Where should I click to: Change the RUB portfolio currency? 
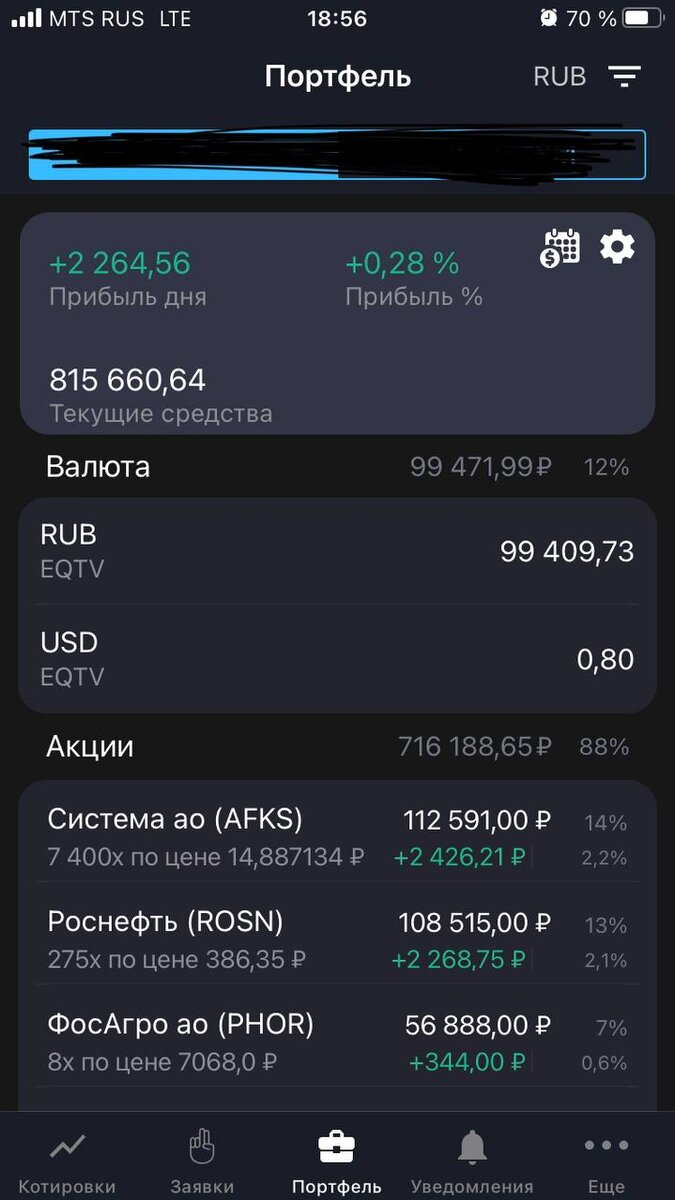(560, 76)
